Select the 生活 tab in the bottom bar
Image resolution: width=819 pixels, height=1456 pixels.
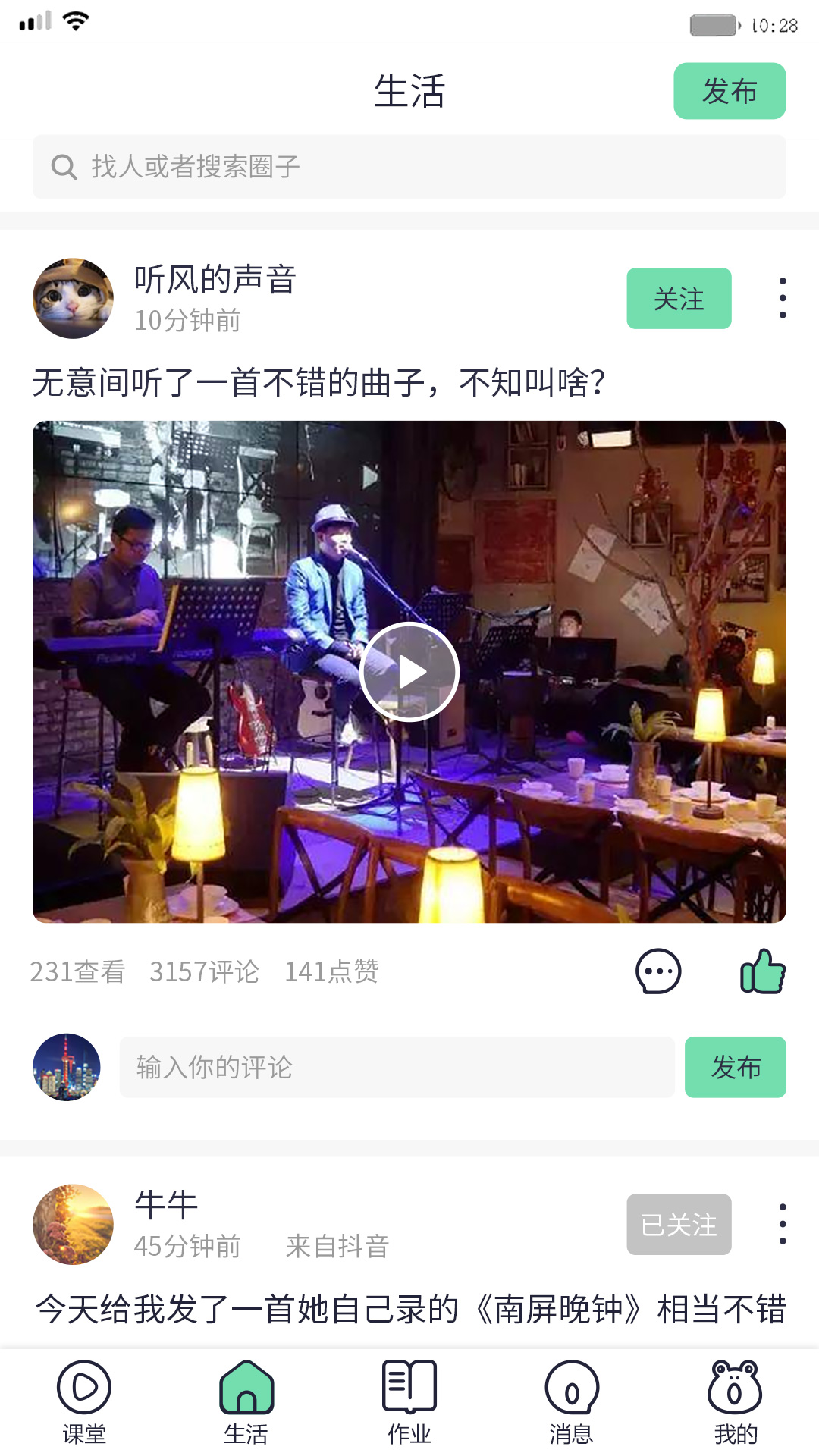[246, 1401]
